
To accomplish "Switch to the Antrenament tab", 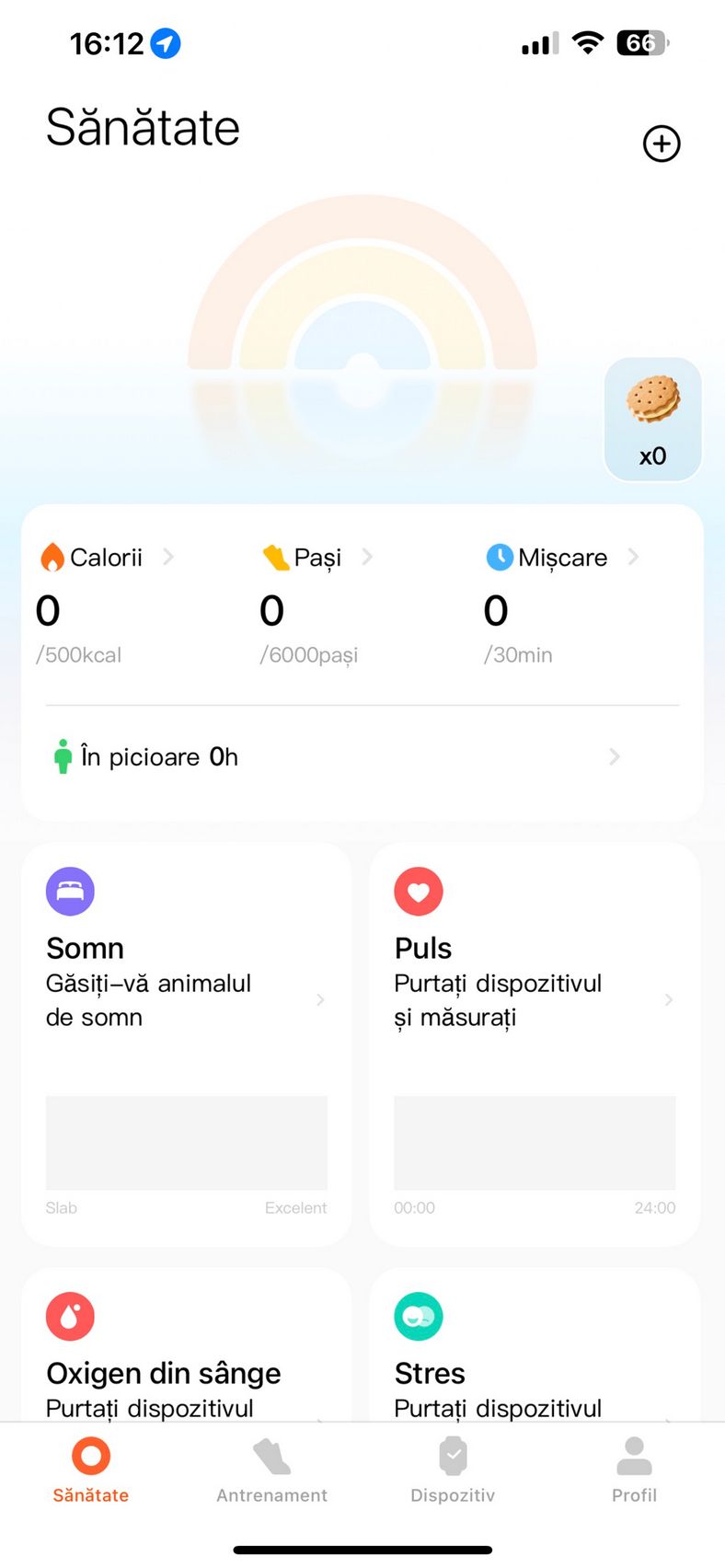I will pyautogui.click(x=271, y=1470).
